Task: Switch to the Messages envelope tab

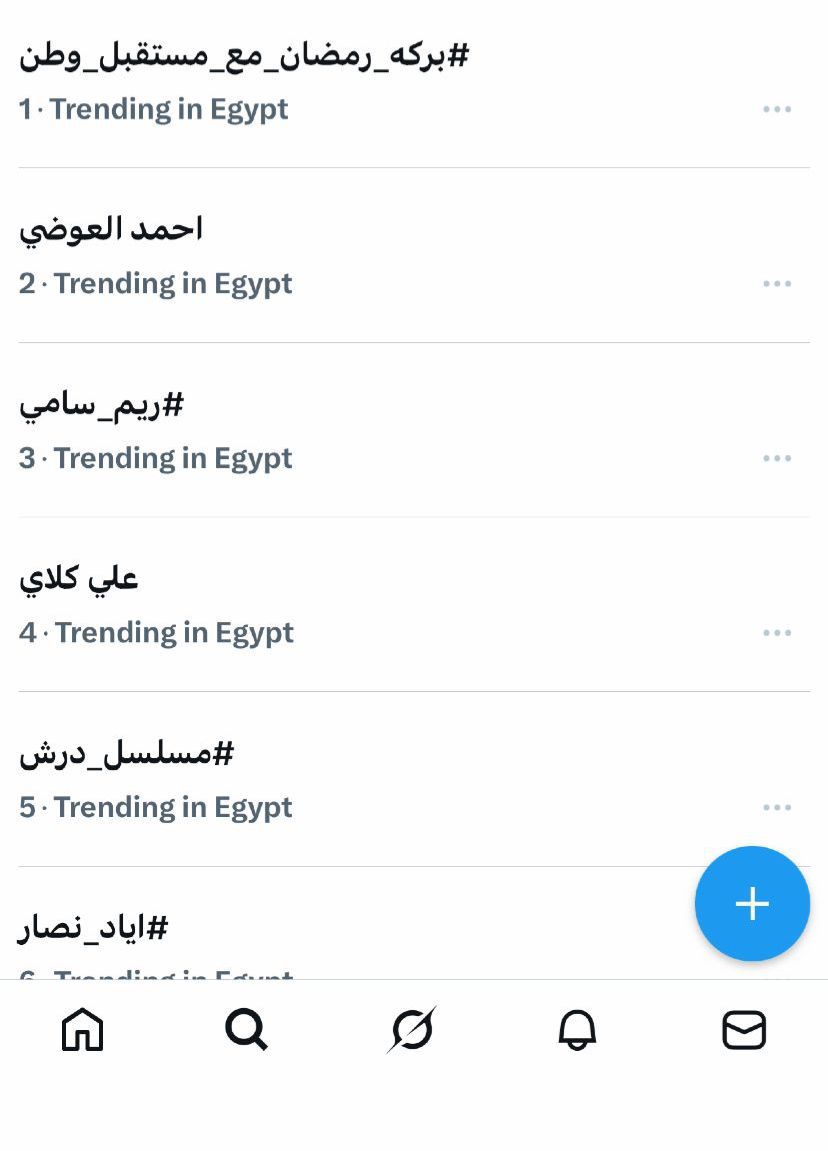Action: point(744,1029)
